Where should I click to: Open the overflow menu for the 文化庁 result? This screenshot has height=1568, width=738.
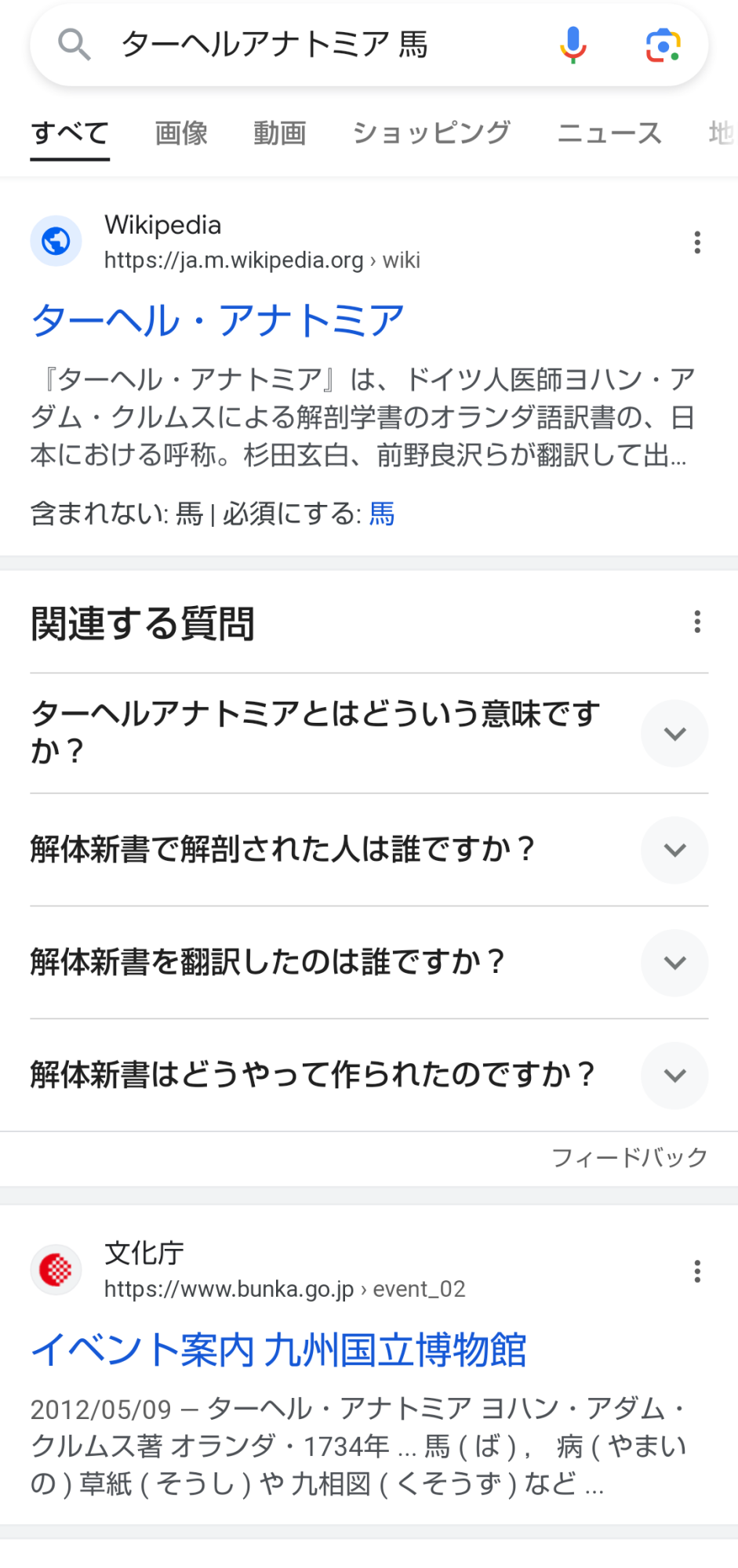tap(697, 1271)
